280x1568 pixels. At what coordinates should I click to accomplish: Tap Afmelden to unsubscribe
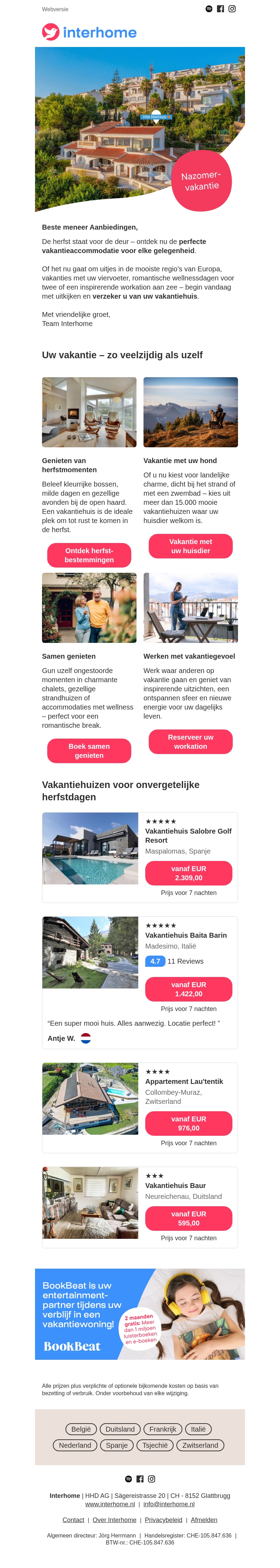(204, 1519)
